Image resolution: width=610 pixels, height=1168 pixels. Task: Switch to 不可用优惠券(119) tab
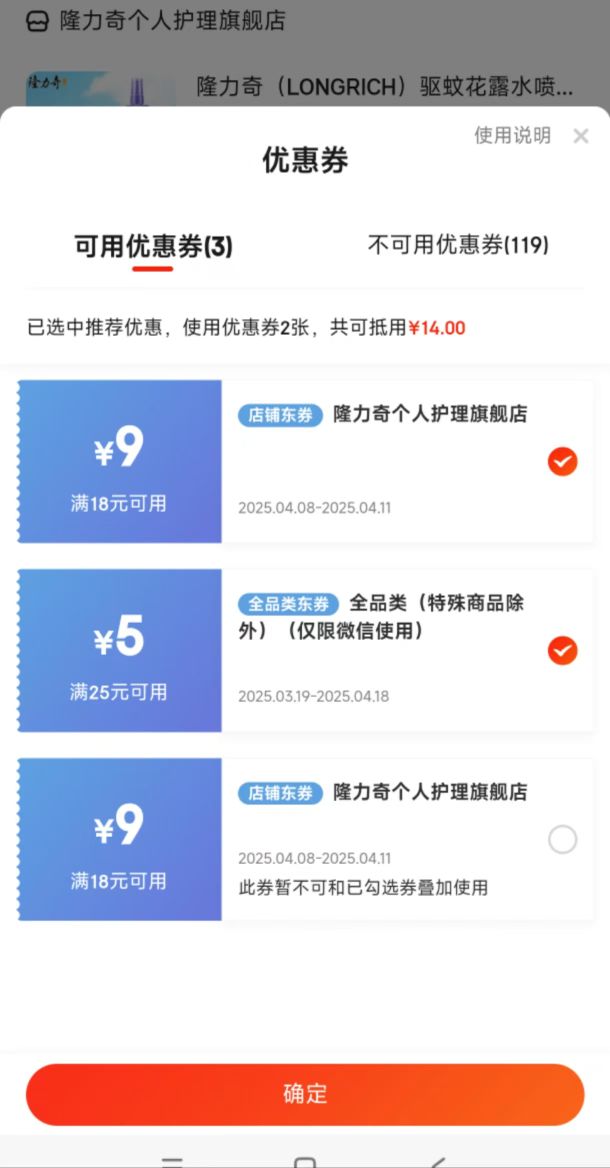(x=458, y=245)
